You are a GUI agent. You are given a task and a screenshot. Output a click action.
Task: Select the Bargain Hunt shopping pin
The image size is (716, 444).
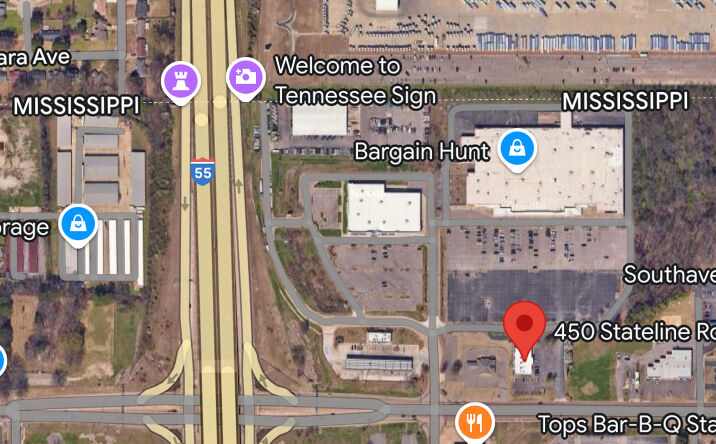[517, 149]
